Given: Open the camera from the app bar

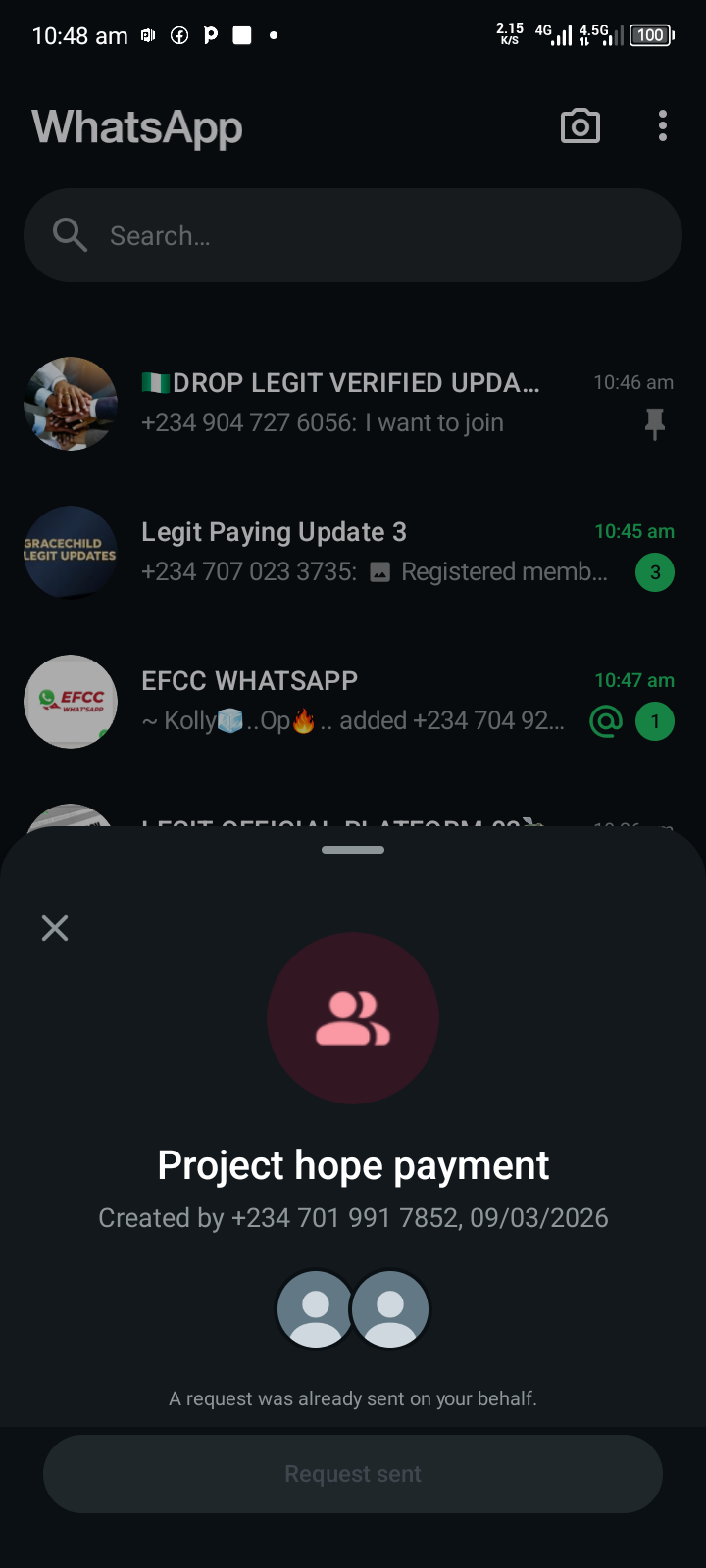Looking at the screenshot, I should pyautogui.click(x=580, y=126).
